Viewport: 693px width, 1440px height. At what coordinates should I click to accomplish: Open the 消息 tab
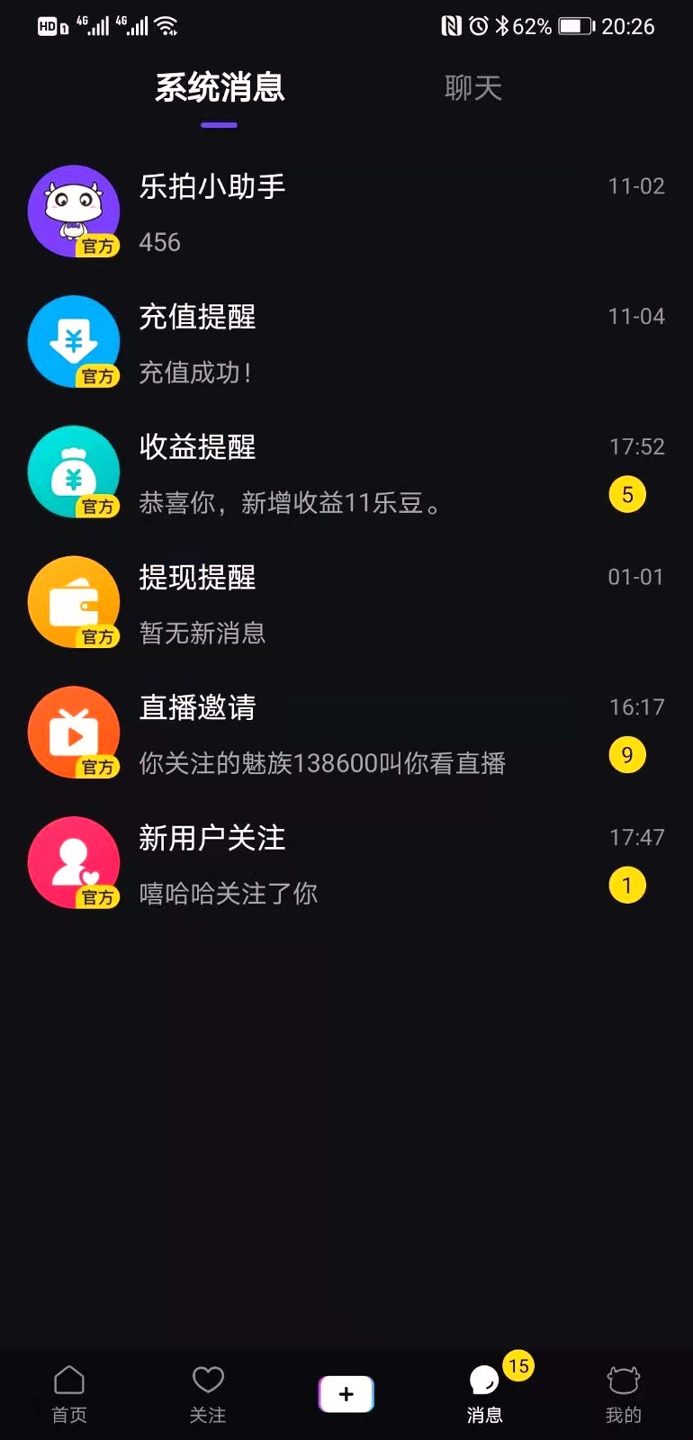pyautogui.click(x=485, y=1394)
